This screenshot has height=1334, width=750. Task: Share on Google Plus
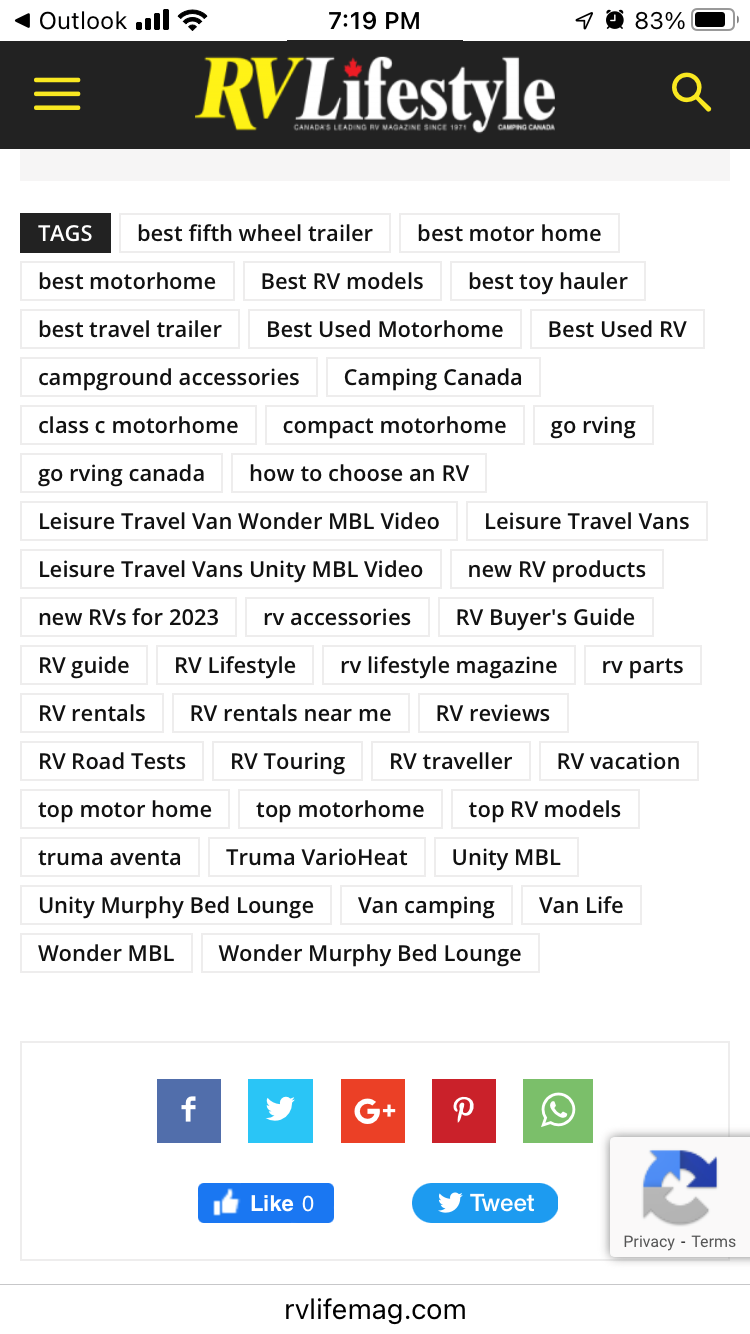click(x=373, y=1110)
